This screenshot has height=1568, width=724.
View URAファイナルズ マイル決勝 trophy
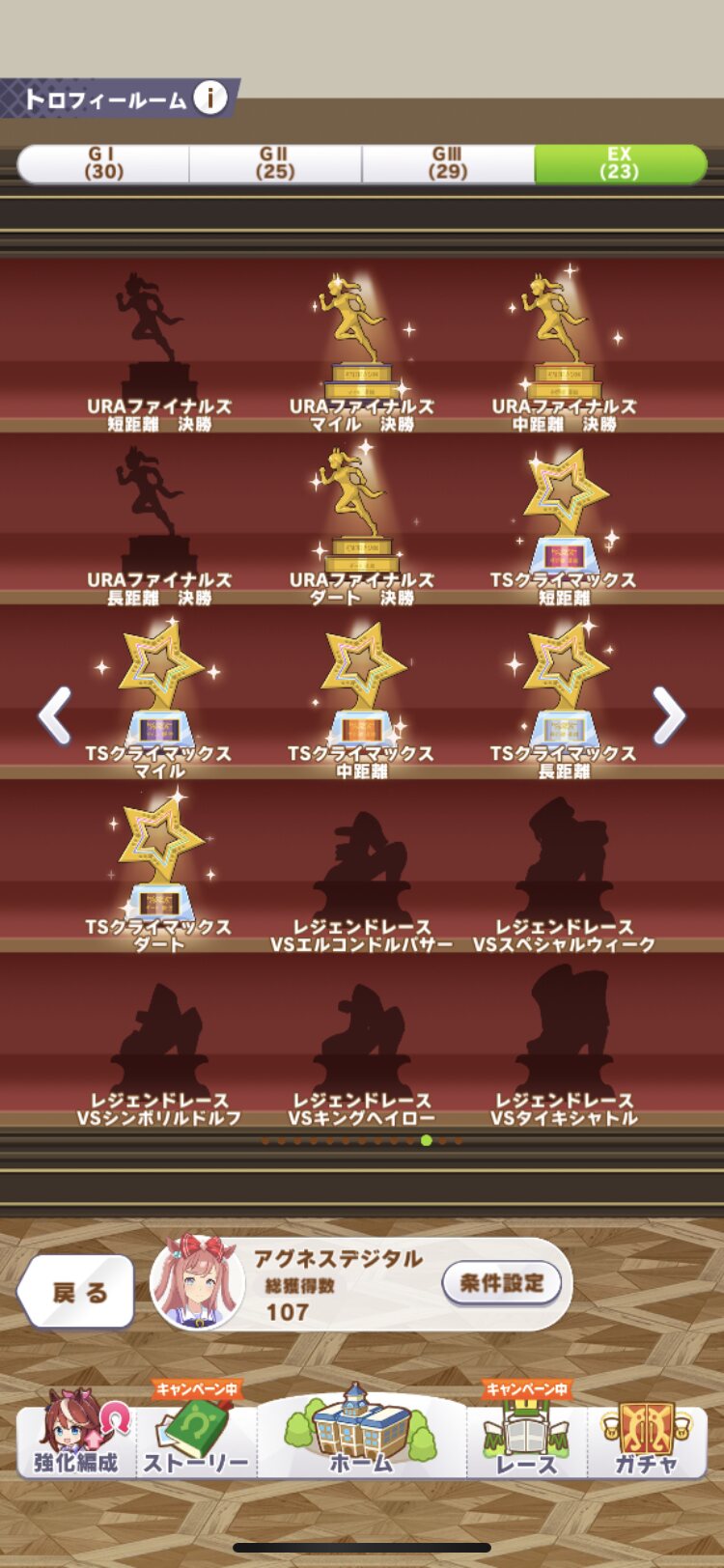(x=362, y=350)
